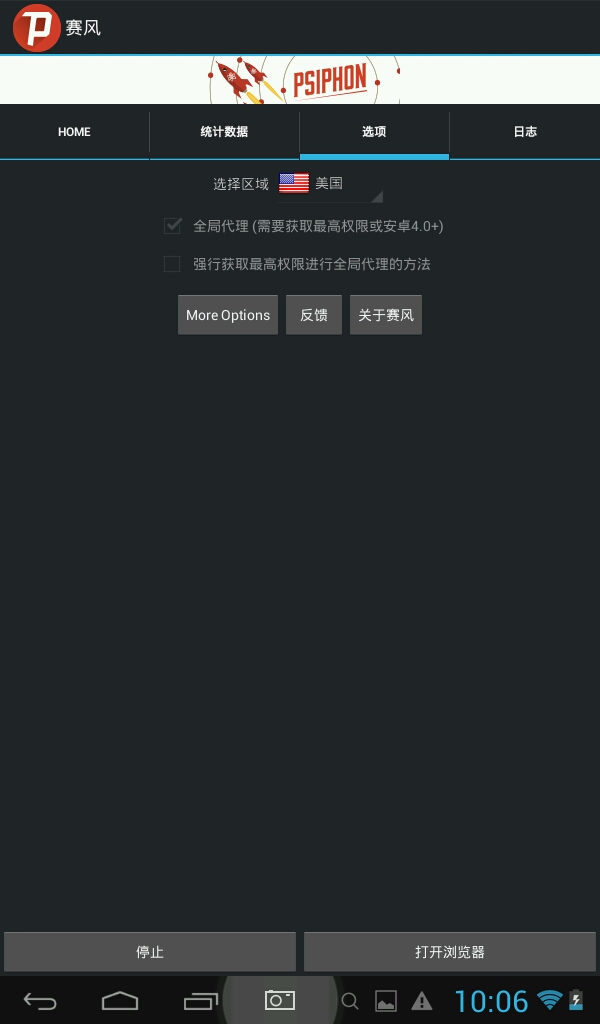Select the 选项 tab
Viewport: 600px width, 1024px height.
point(374,132)
